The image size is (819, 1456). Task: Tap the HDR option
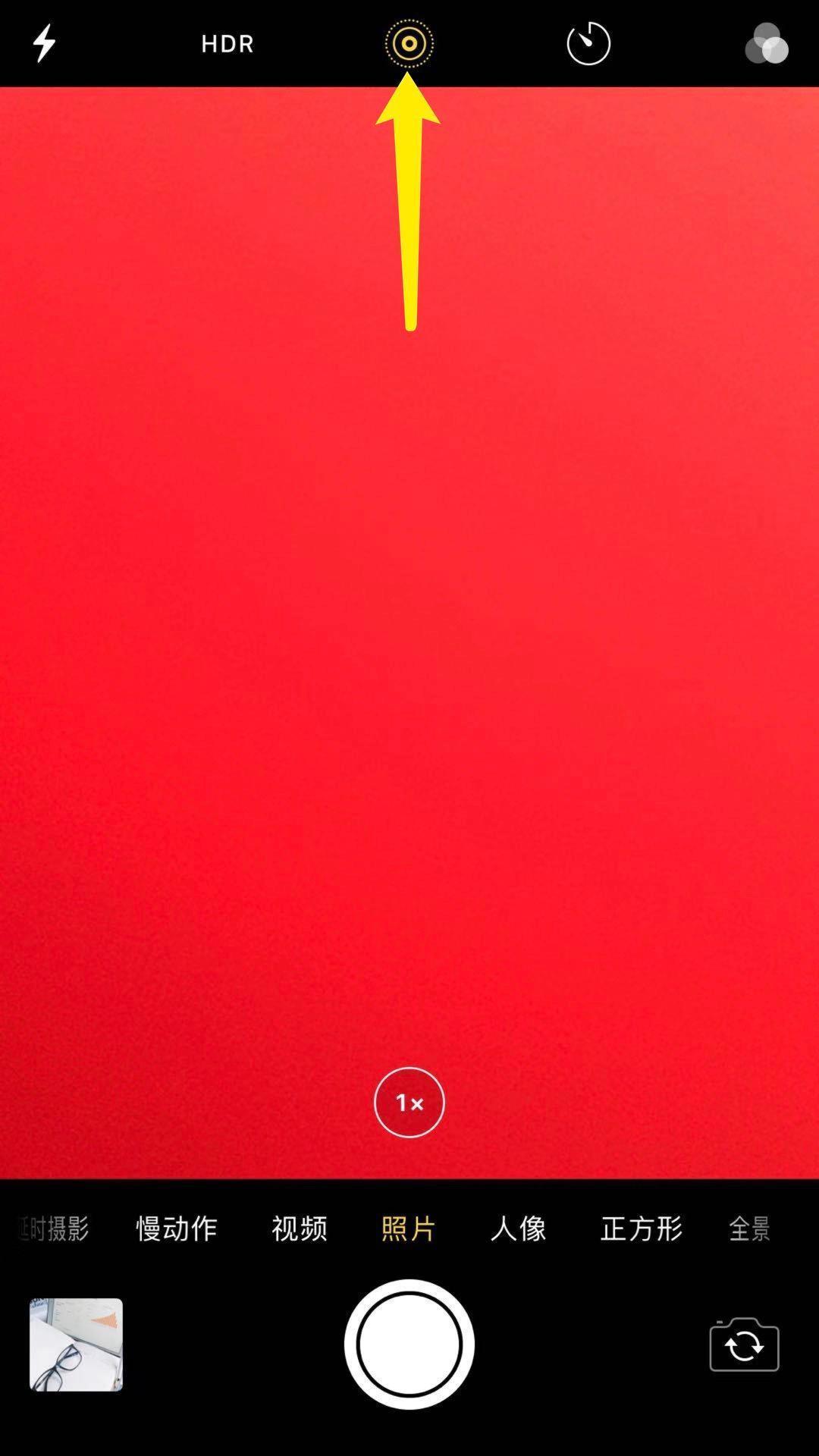point(227,44)
